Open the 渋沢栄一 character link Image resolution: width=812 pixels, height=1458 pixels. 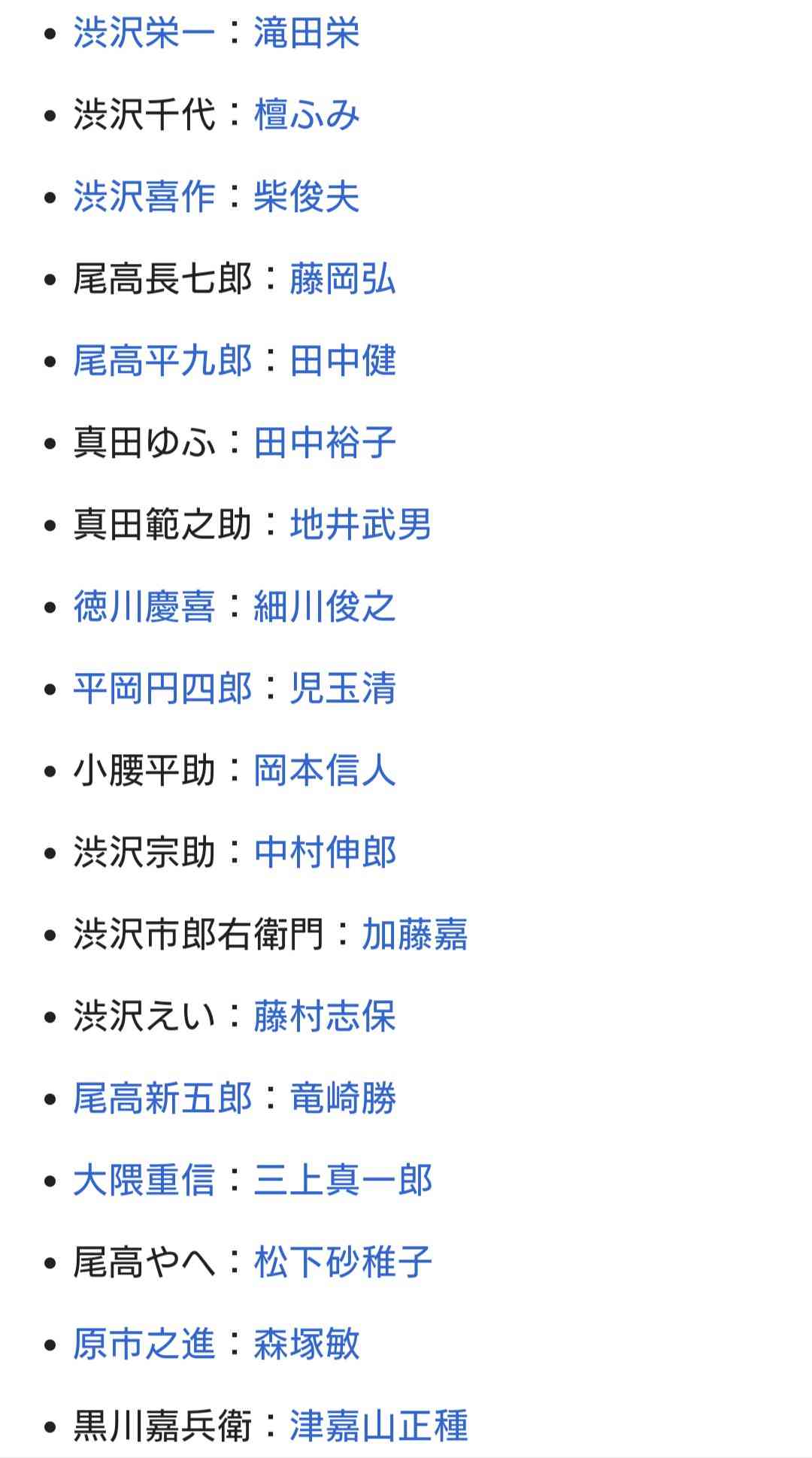click(144, 34)
